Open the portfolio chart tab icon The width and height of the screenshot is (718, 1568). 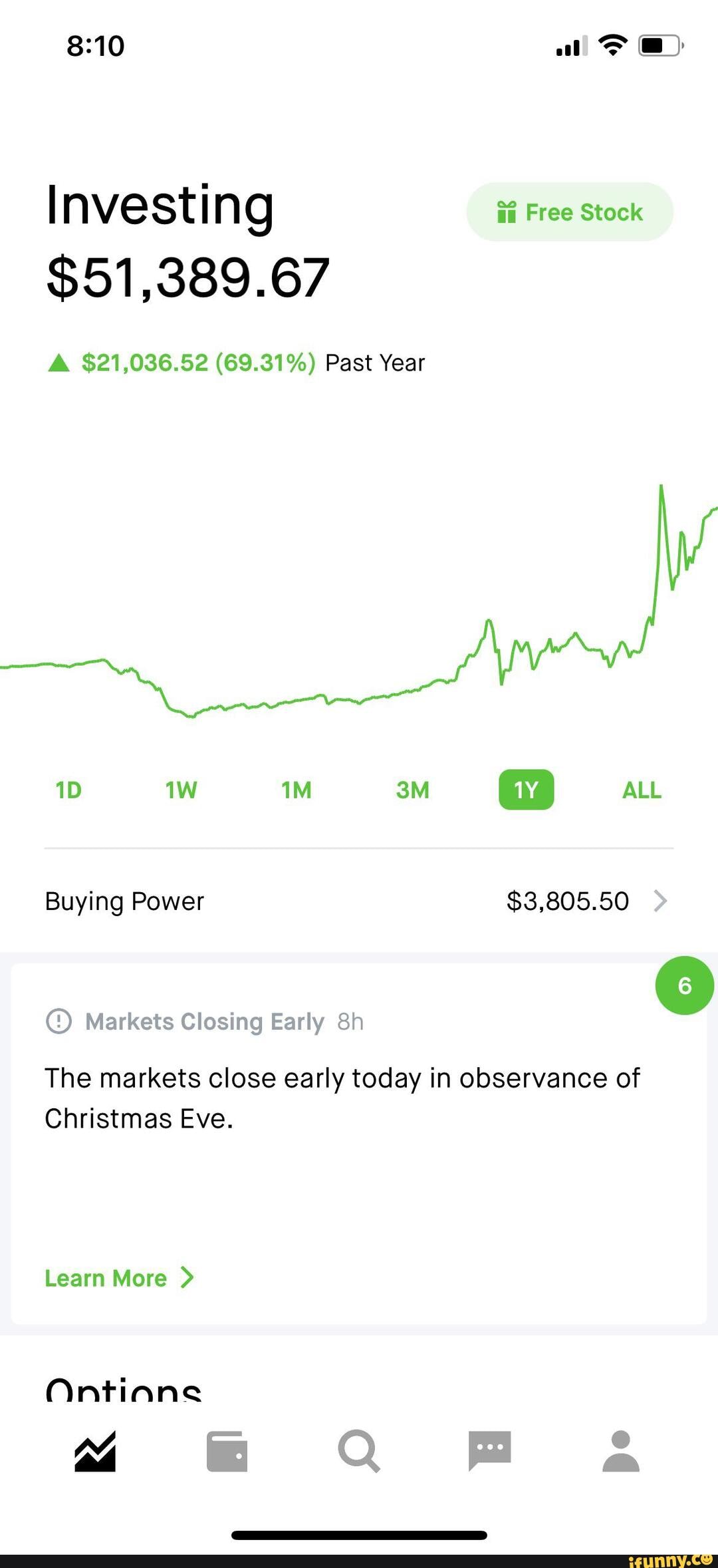click(94, 1452)
